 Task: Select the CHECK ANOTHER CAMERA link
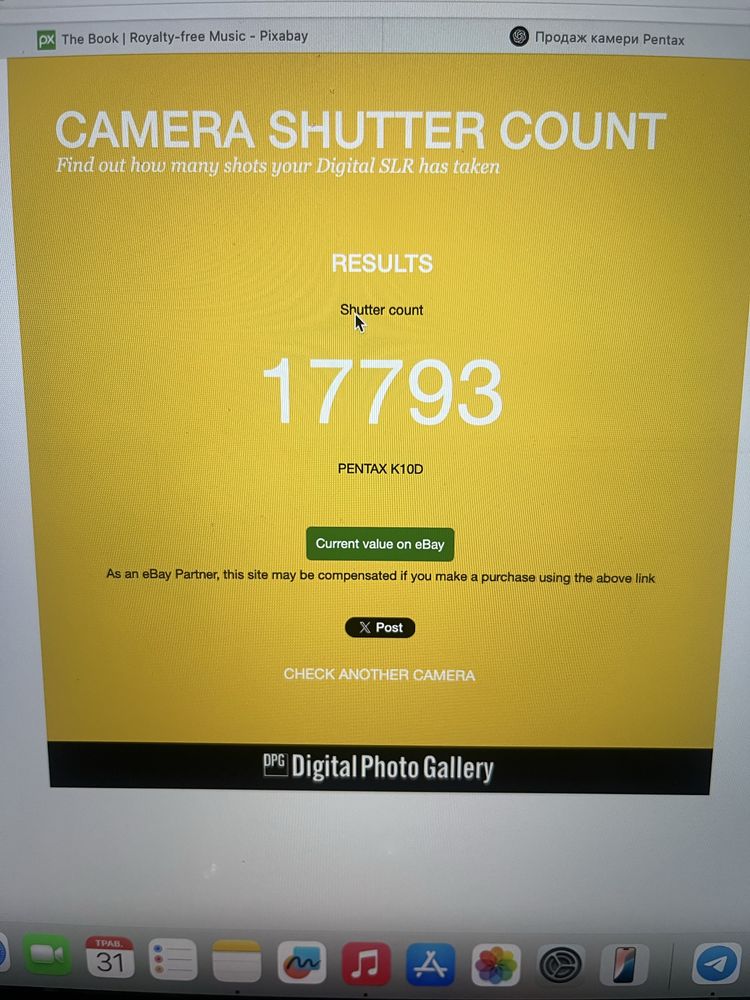(379, 675)
